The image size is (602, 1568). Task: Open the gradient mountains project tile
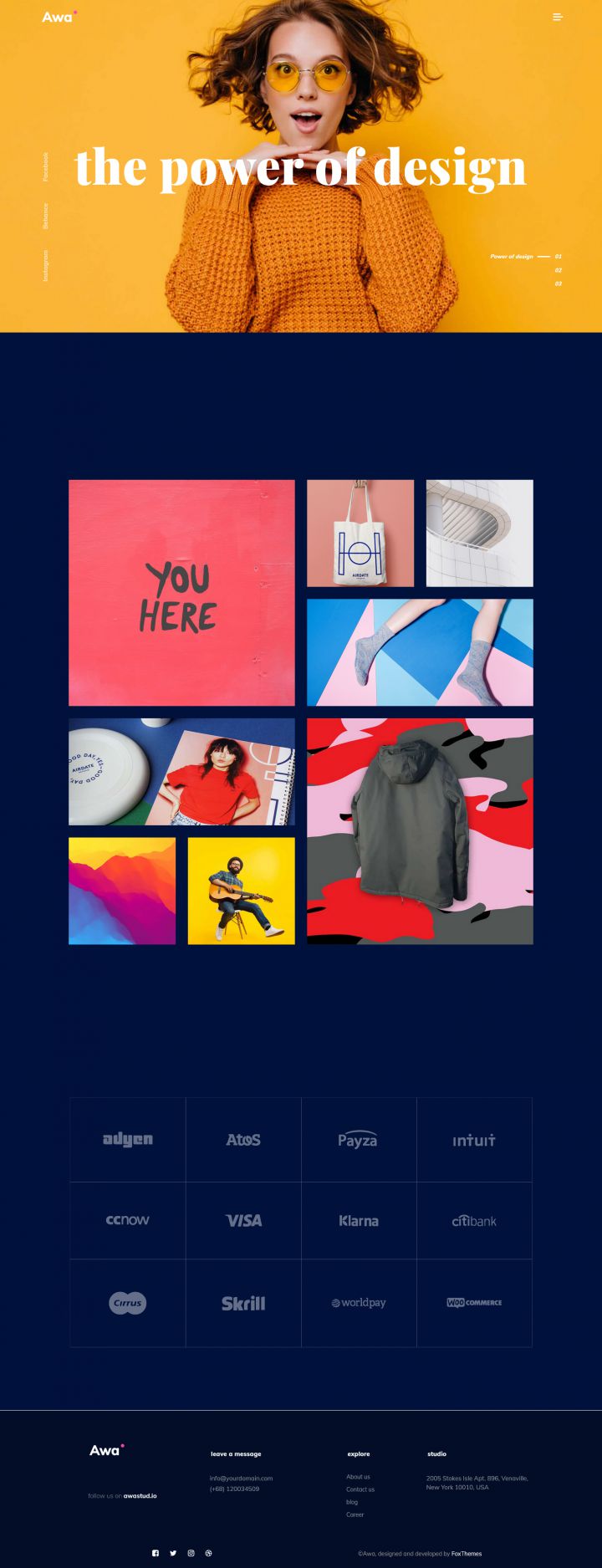coord(122,891)
